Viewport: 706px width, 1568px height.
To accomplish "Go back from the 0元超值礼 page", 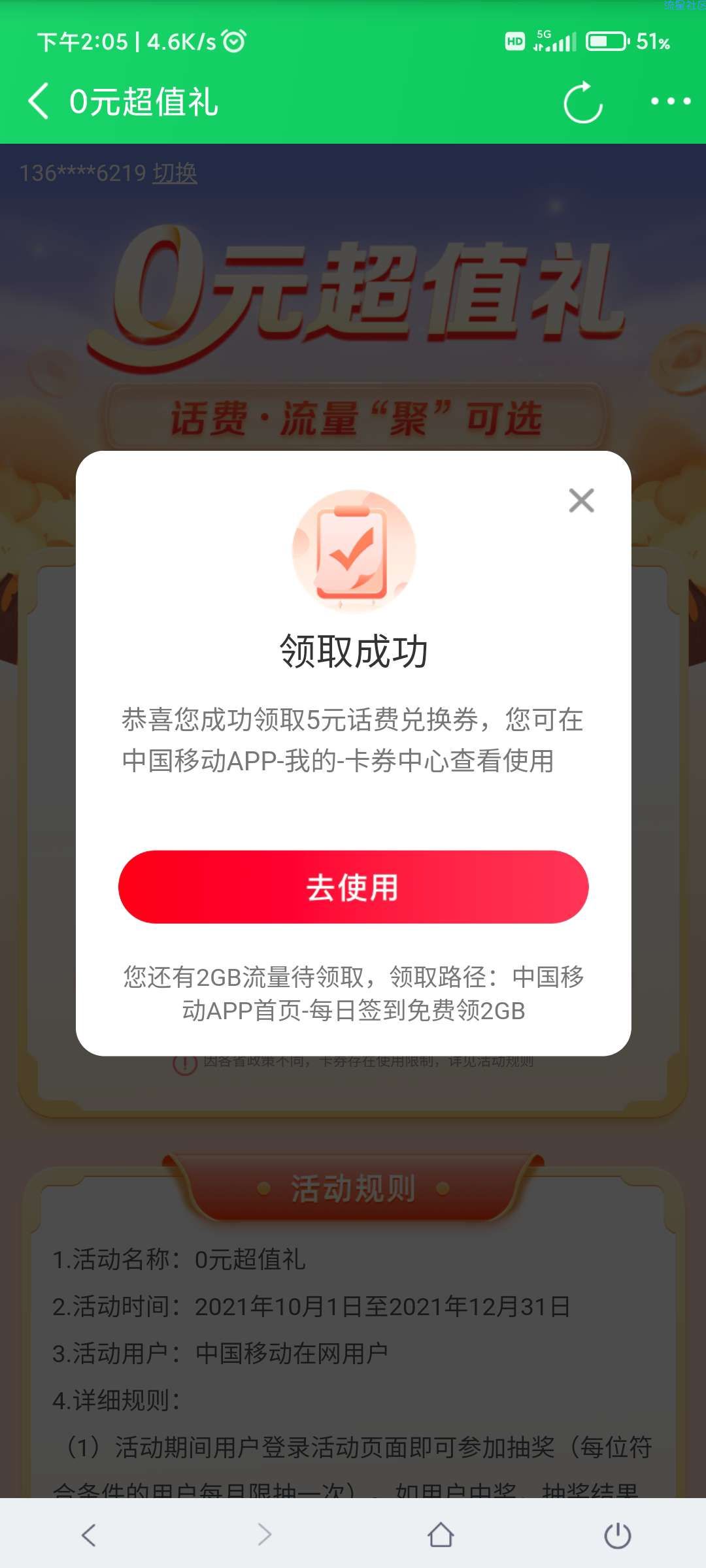I will pos(39,102).
